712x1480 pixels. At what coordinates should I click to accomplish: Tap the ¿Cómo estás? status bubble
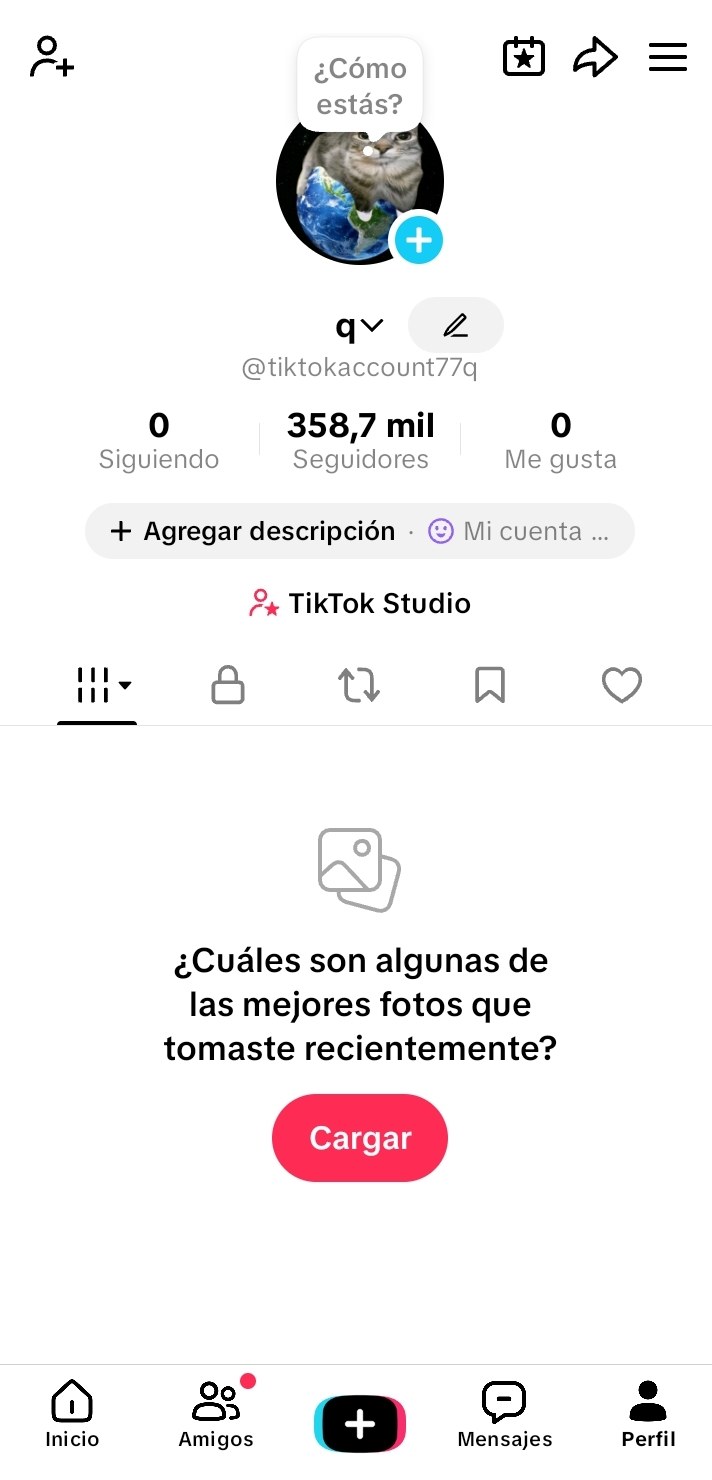point(360,86)
